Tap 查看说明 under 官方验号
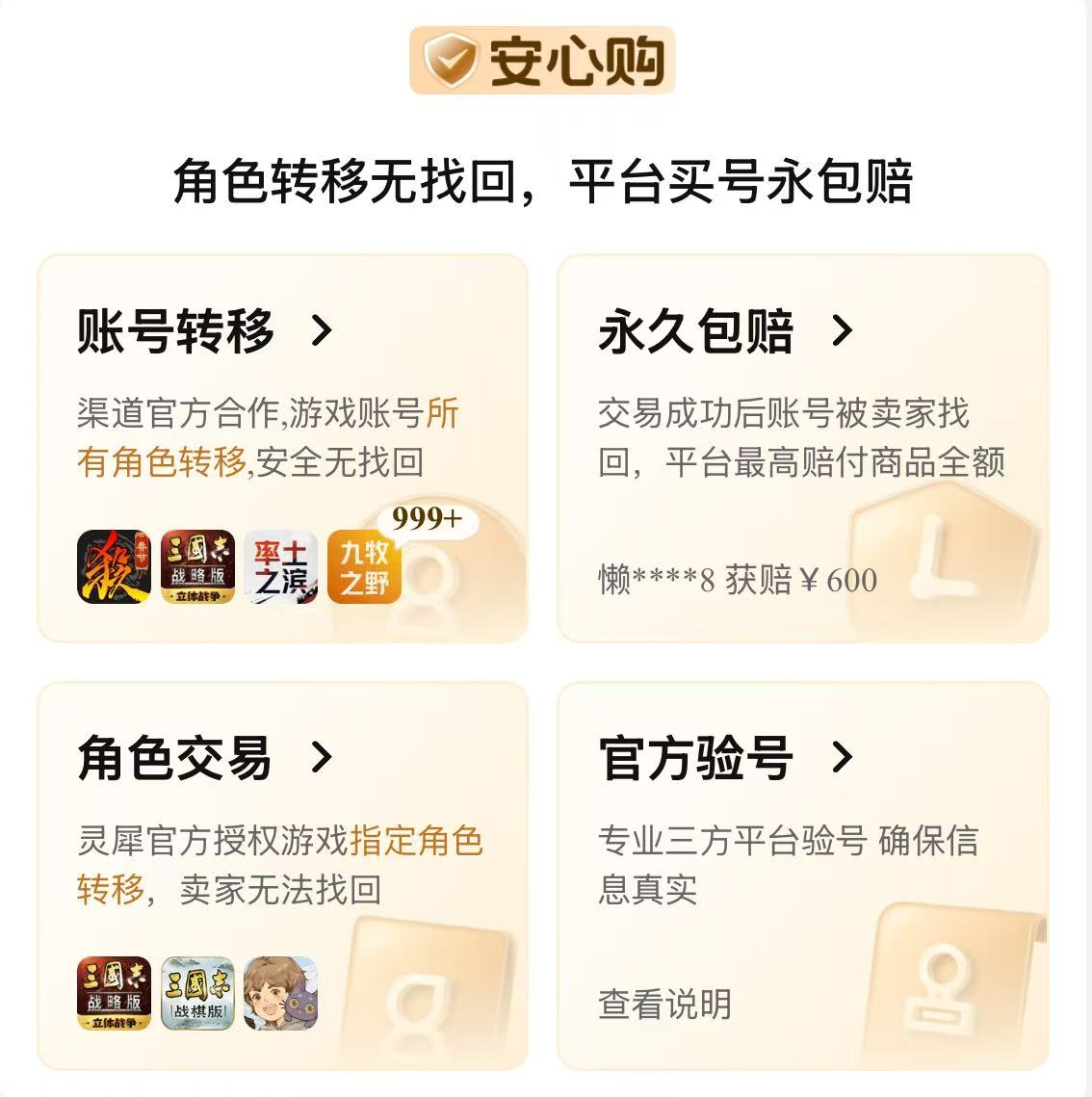 pos(664,1004)
